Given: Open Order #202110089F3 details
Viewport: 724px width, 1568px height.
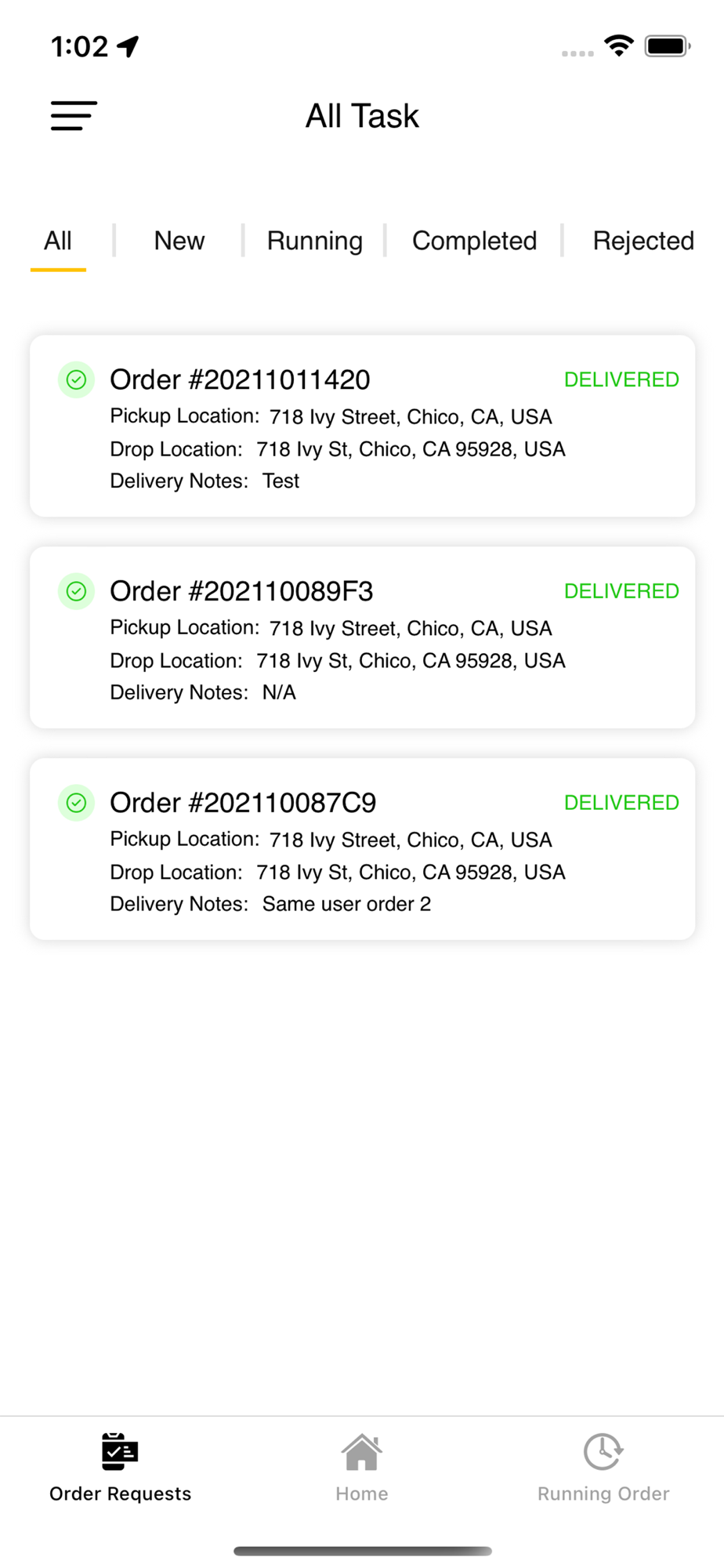Looking at the screenshot, I should [362, 638].
